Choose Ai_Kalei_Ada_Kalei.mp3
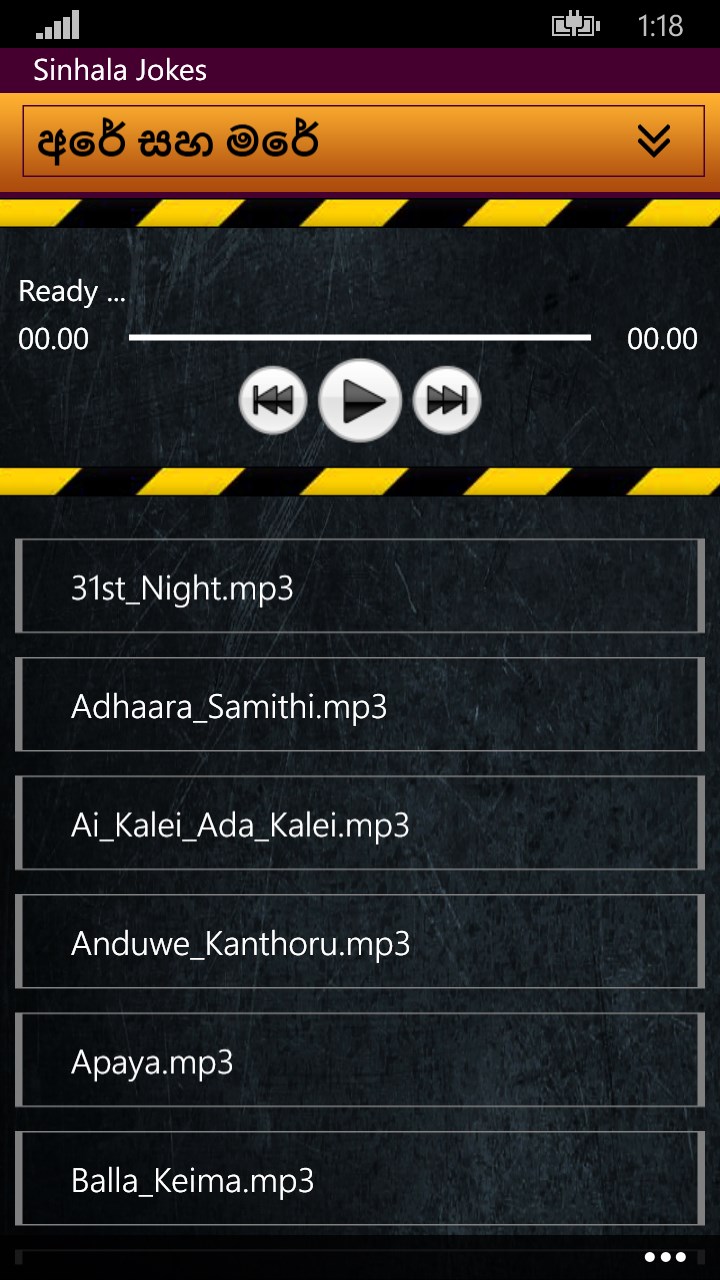 coord(360,824)
